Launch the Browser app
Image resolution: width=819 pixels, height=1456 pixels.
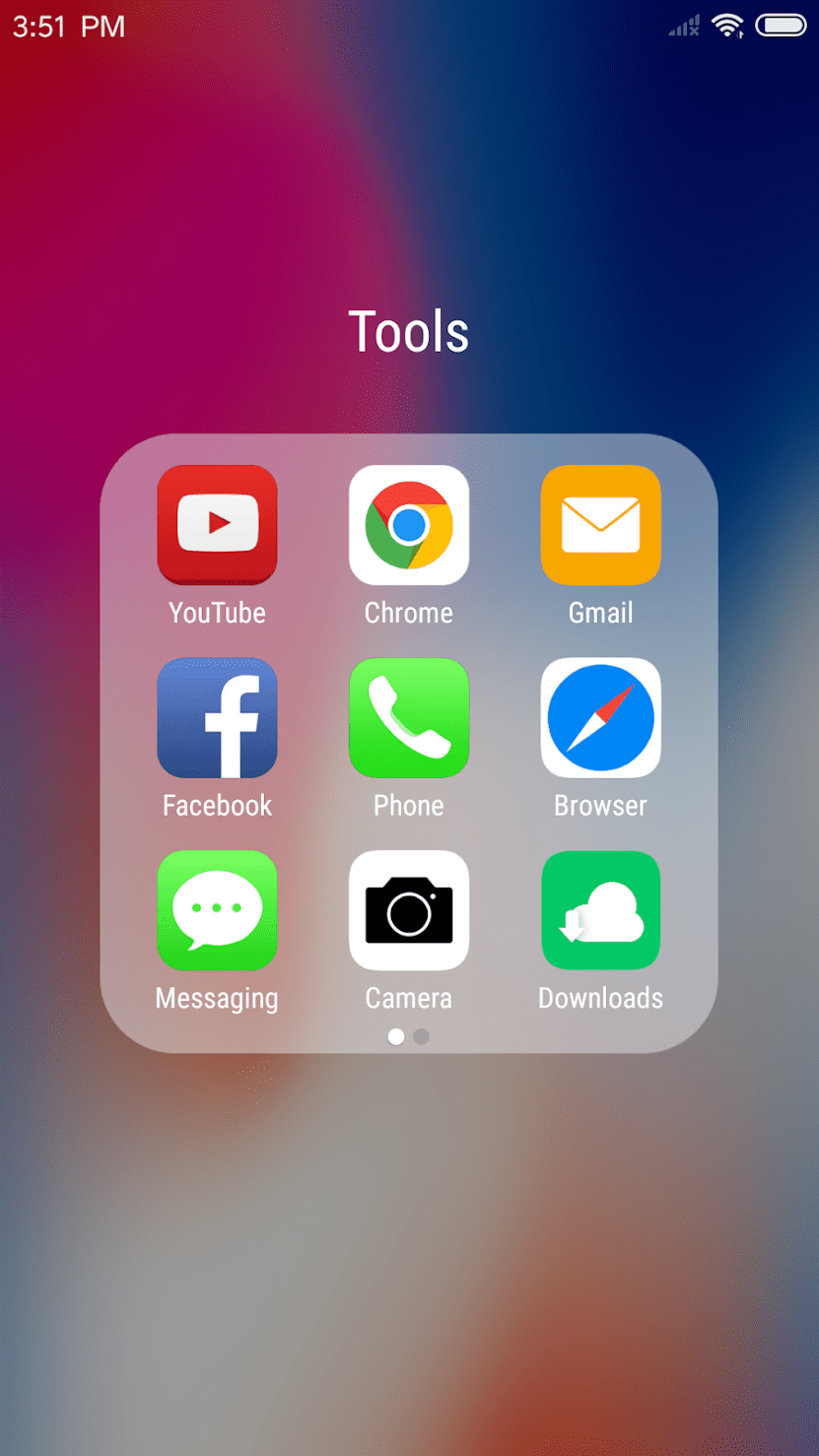pyautogui.click(x=600, y=718)
